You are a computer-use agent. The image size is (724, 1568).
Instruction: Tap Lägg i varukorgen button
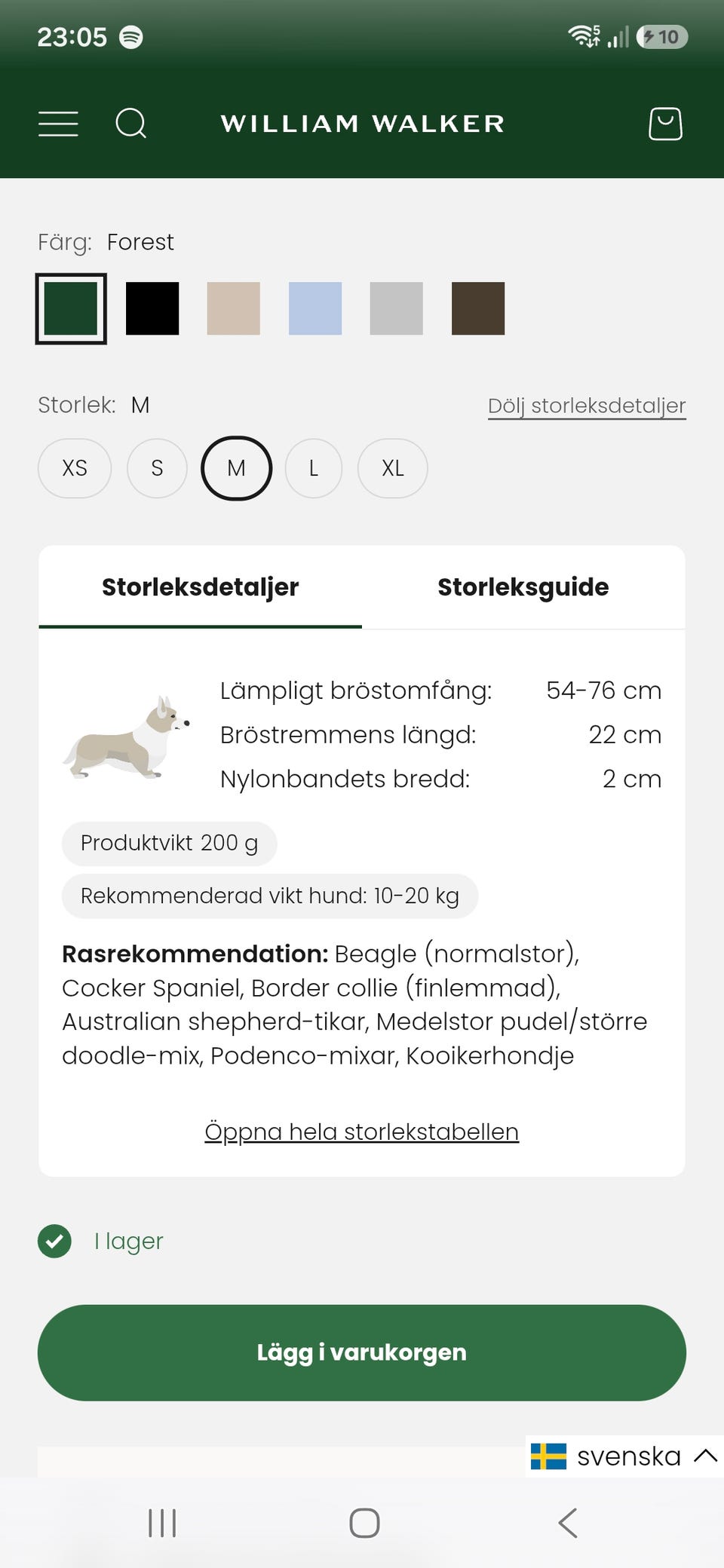pos(362,1352)
